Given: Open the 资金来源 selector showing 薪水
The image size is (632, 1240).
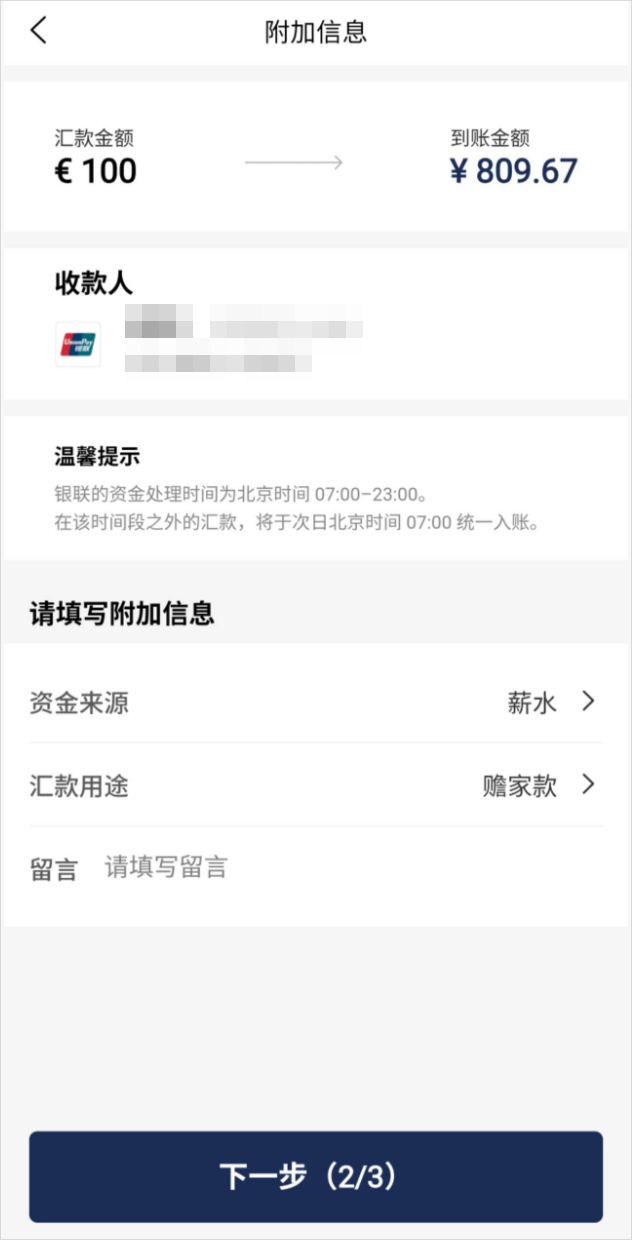Looking at the screenshot, I should point(550,703).
